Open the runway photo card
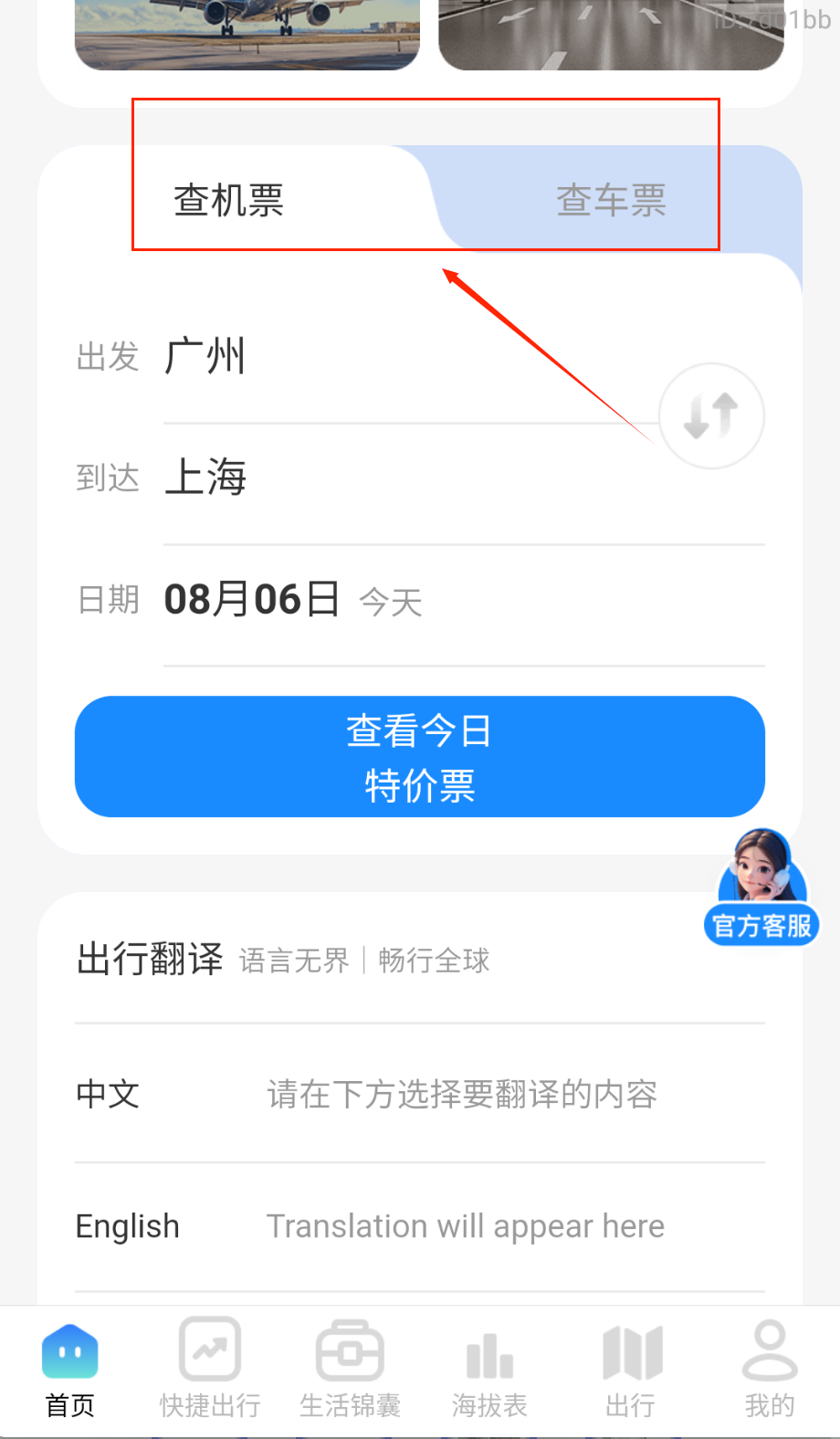This screenshot has width=840, height=1439. (611, 34)
